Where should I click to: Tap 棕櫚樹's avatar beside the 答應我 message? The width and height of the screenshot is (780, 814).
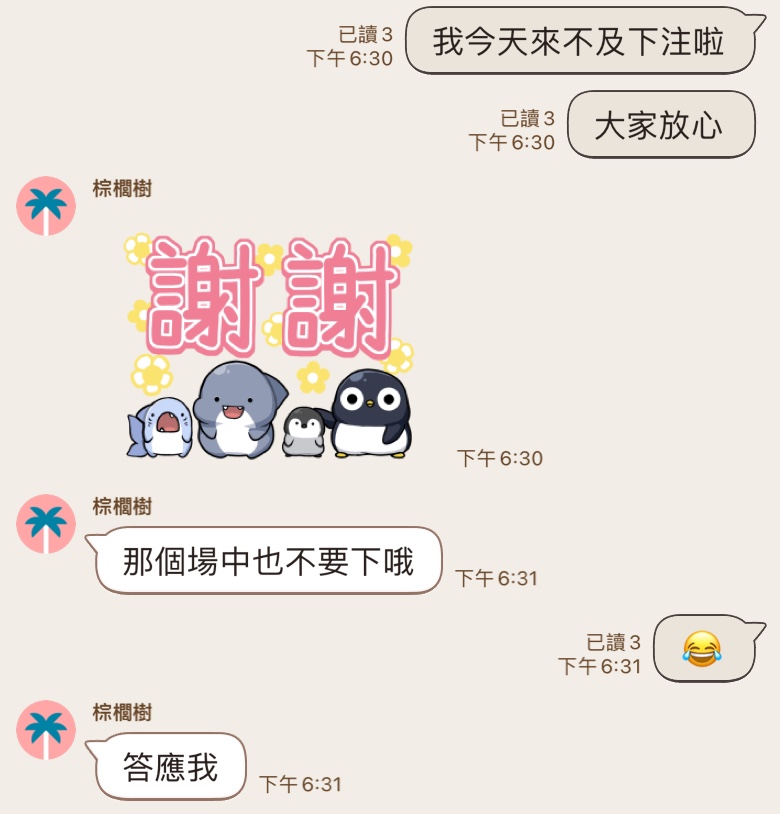(x=46, y=730)
